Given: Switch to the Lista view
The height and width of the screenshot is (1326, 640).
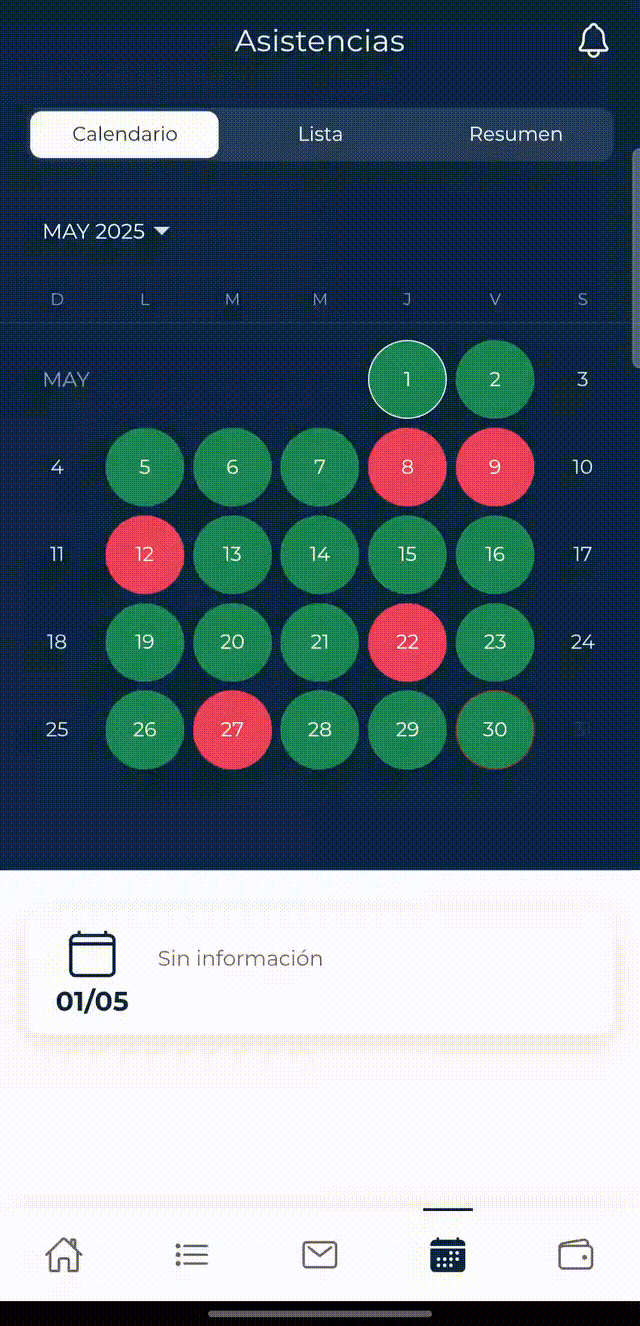Looking at the screenshot, I should (320, 134).
